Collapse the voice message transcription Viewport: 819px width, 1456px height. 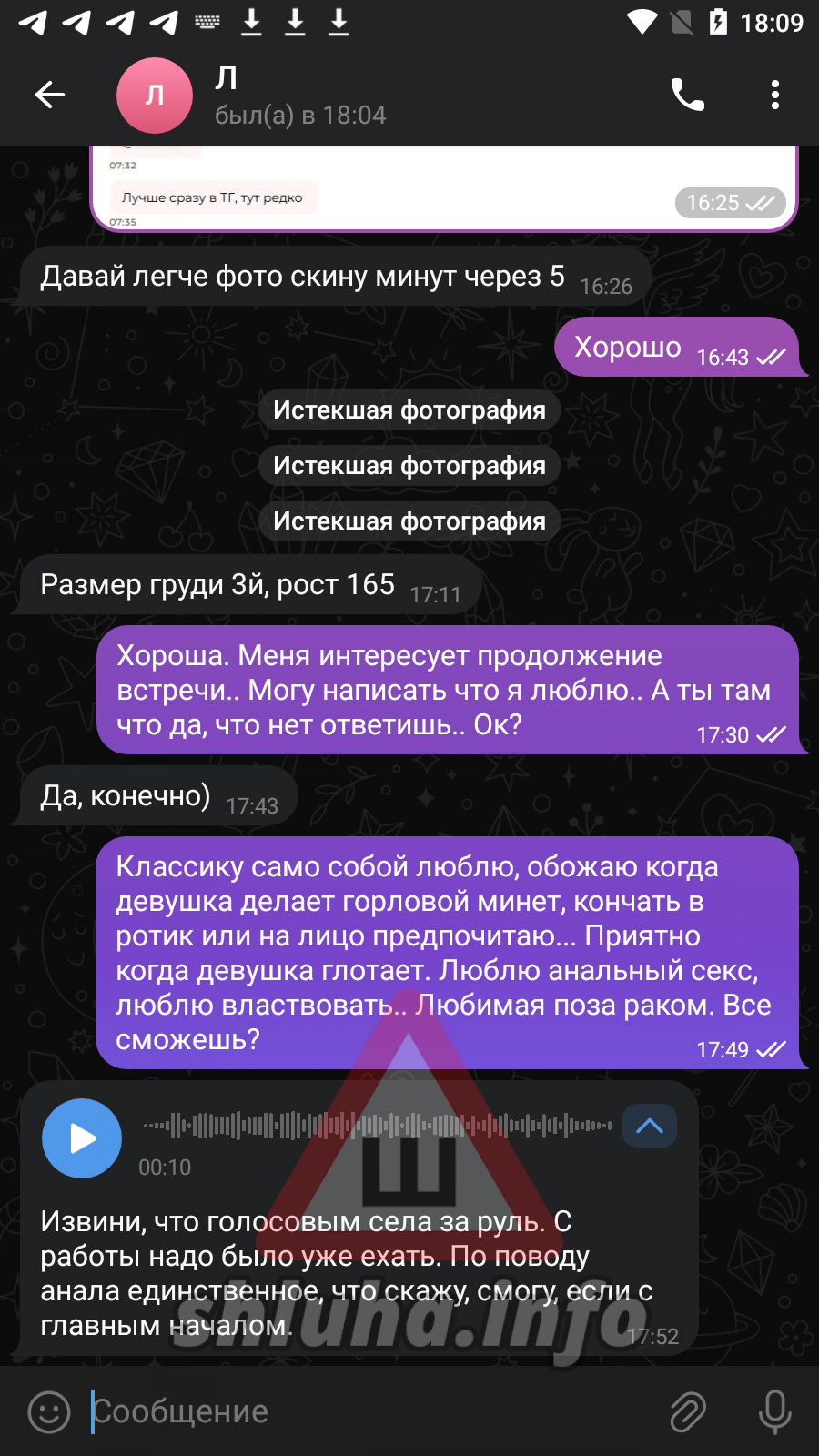(x=650, y=1127)
